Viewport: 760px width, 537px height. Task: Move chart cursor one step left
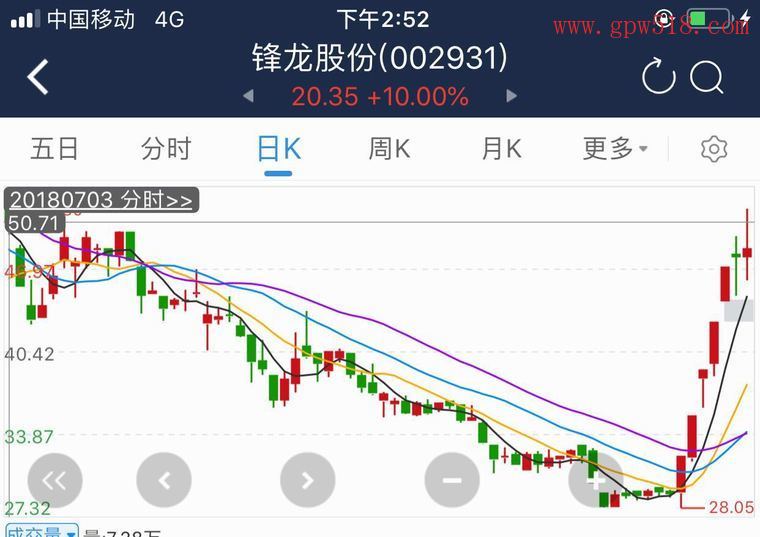[x=164, y=480]
